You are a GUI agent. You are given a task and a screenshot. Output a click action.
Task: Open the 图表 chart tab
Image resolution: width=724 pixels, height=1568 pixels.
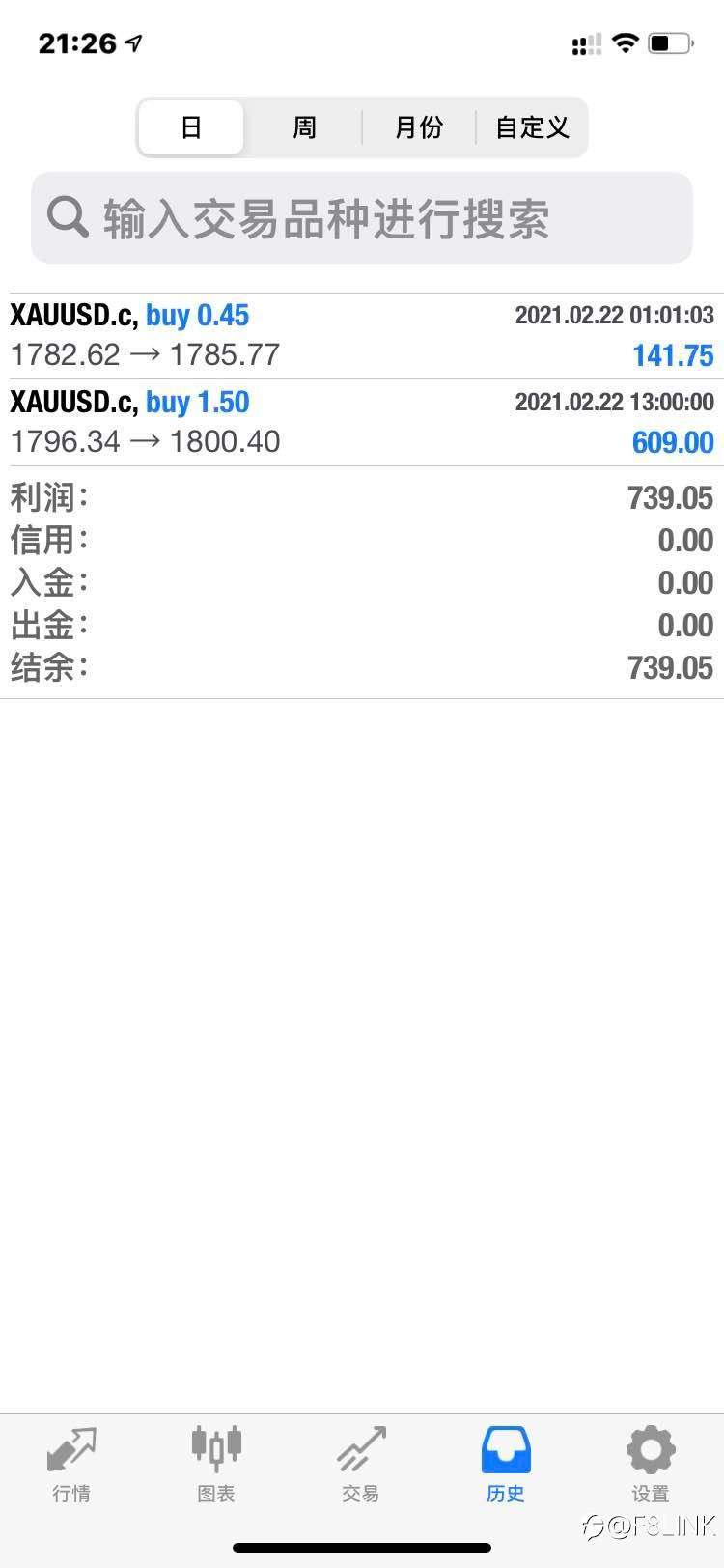point(216,1465)
